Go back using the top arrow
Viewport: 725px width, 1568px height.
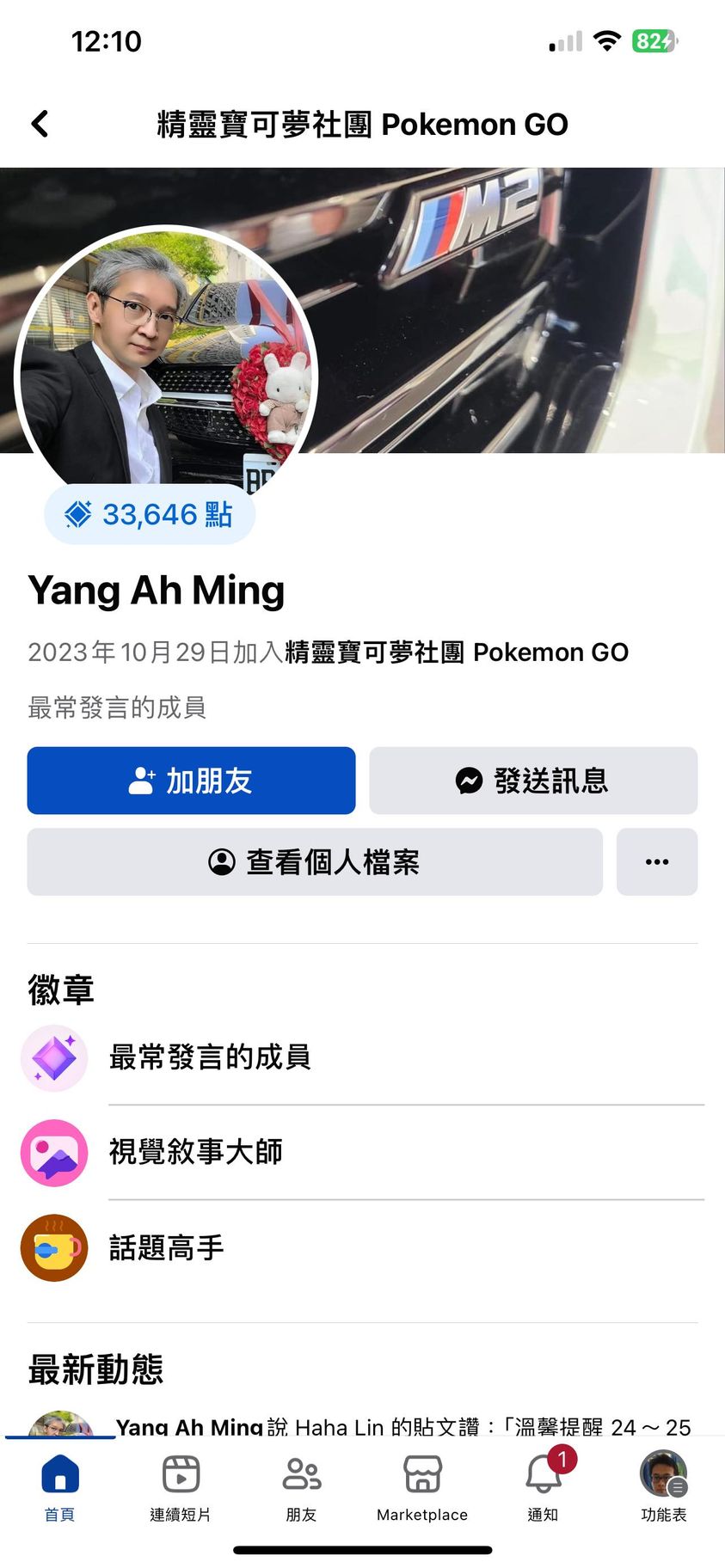40,124
